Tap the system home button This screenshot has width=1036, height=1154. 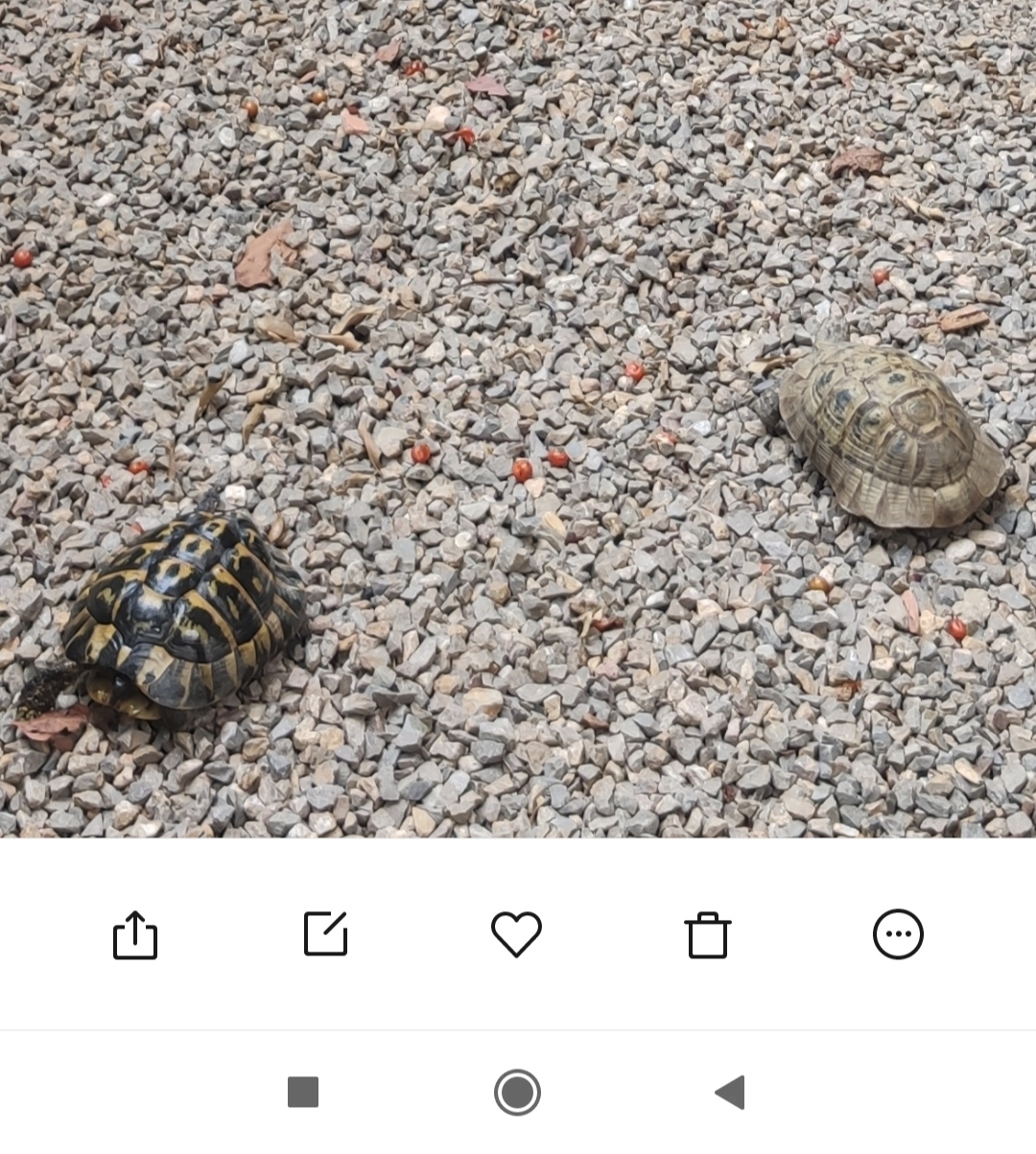[x=517, y=1092]
